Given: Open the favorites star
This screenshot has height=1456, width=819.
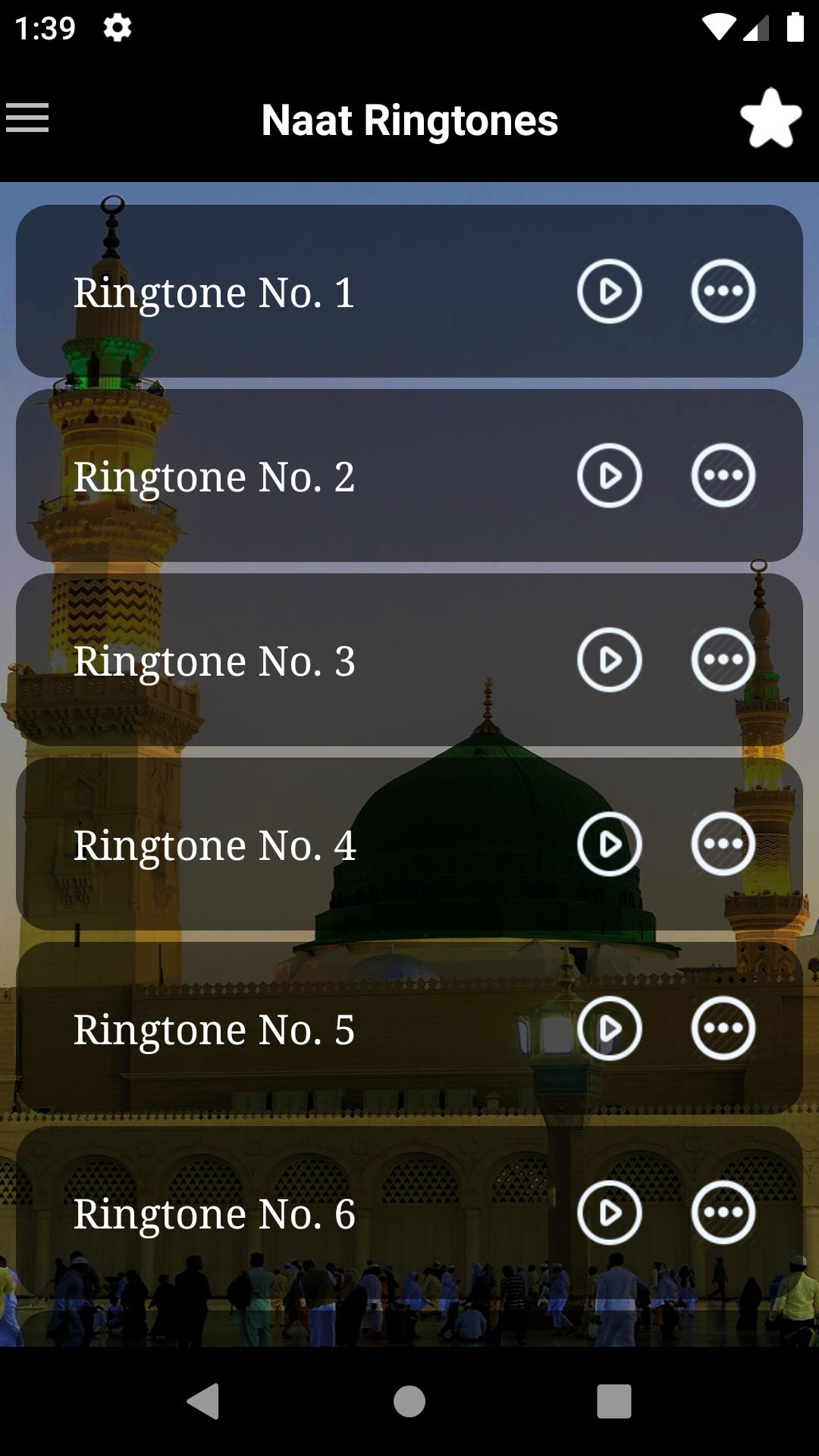Looking at the screenshot, I should pyautogui.click(x=770, y=118).
